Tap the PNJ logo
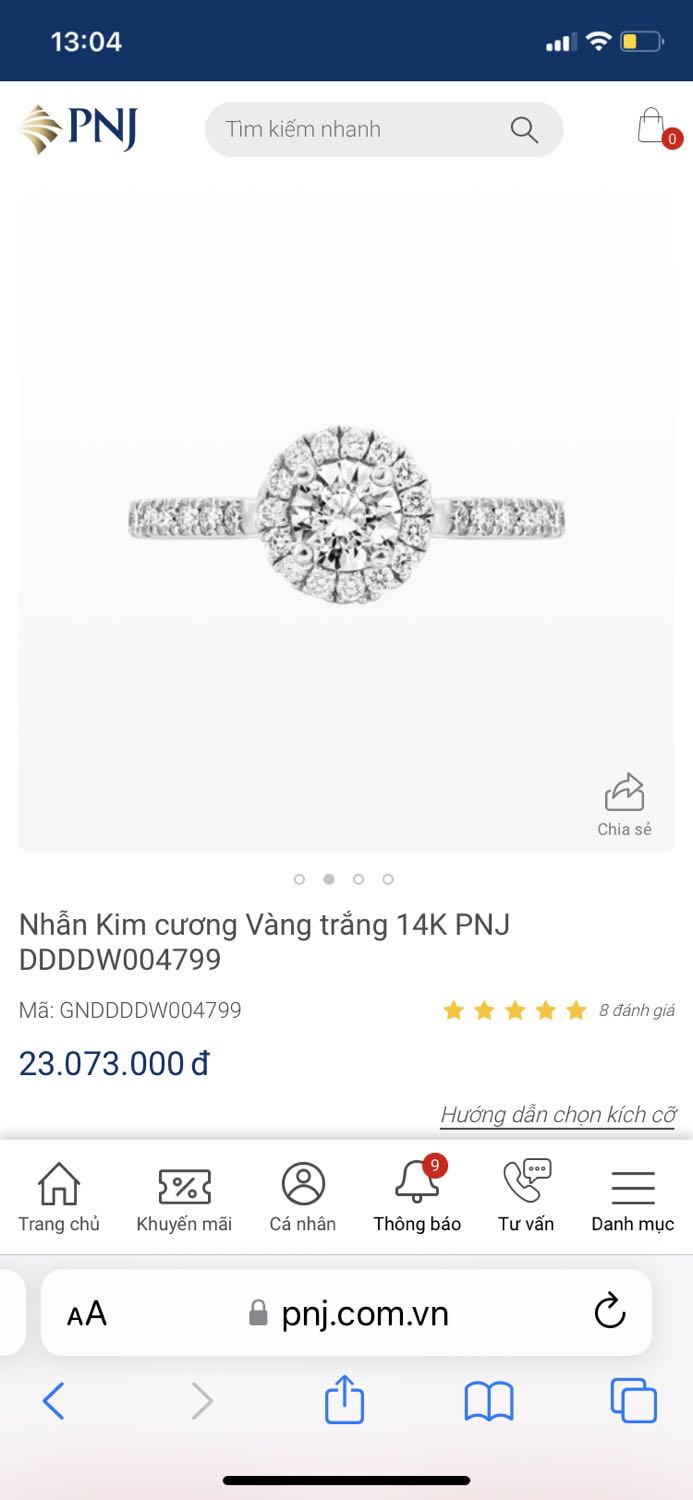This screenshot has height=1500, width=693. point(78,129)
